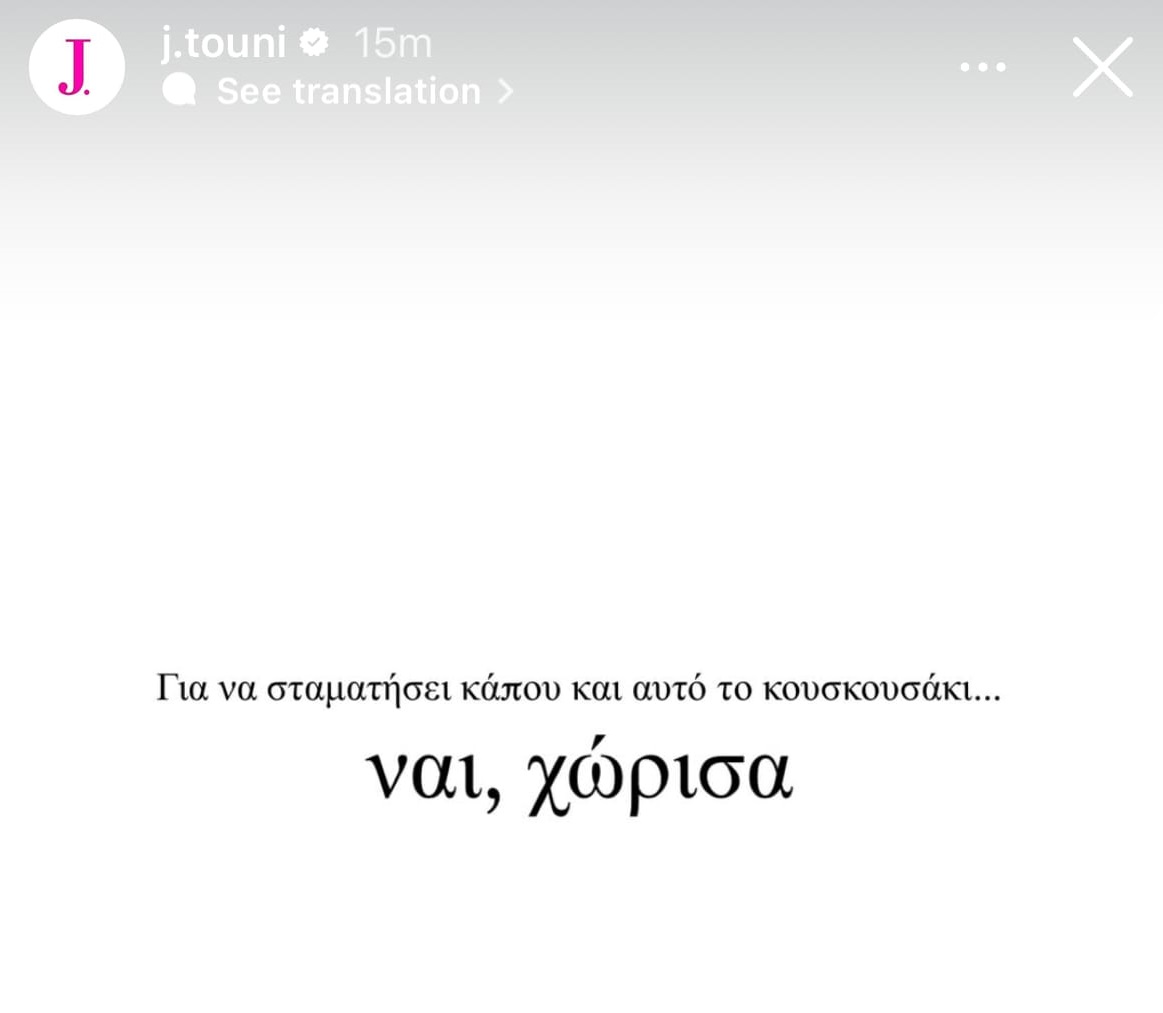The width and height of the screenshot is (1163, 1013).
Task: Open j.touni's profile picture
Action: (76, 67)
